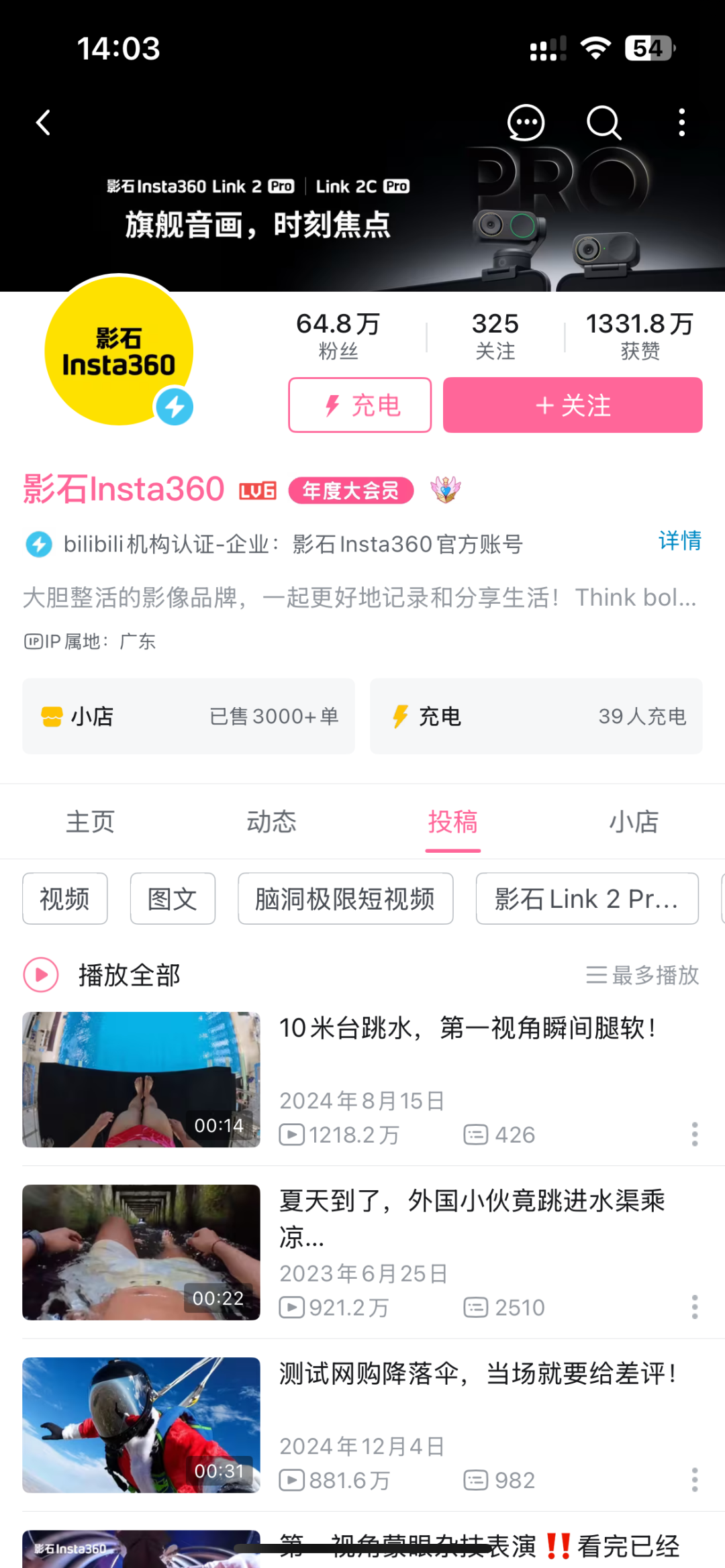Open the 充电 card with 39人充电

click(536, 717)
